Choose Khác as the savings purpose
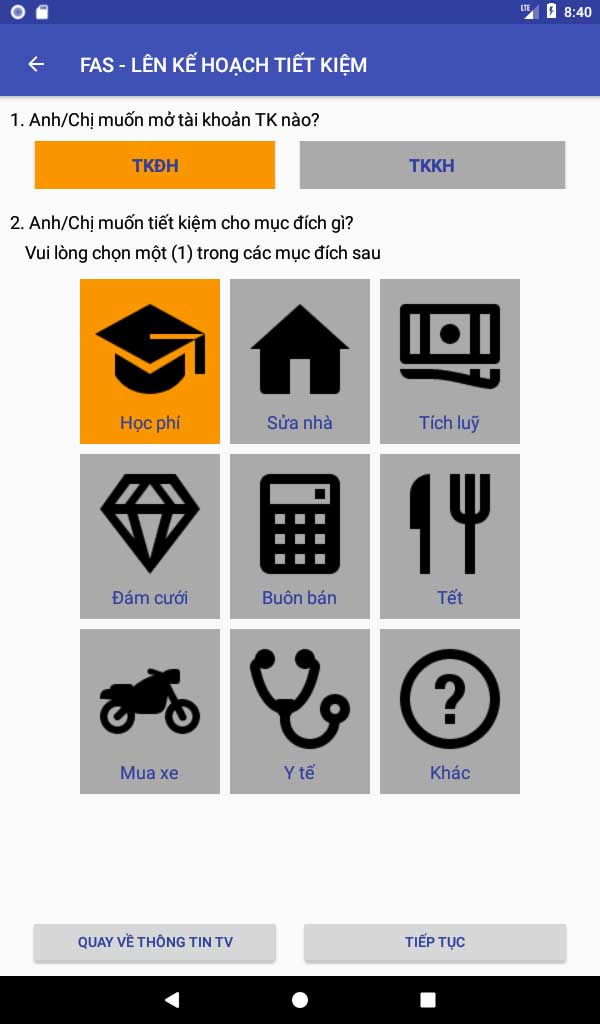Viewport: 600px width, 1024px height. click(x=450, y=711)
